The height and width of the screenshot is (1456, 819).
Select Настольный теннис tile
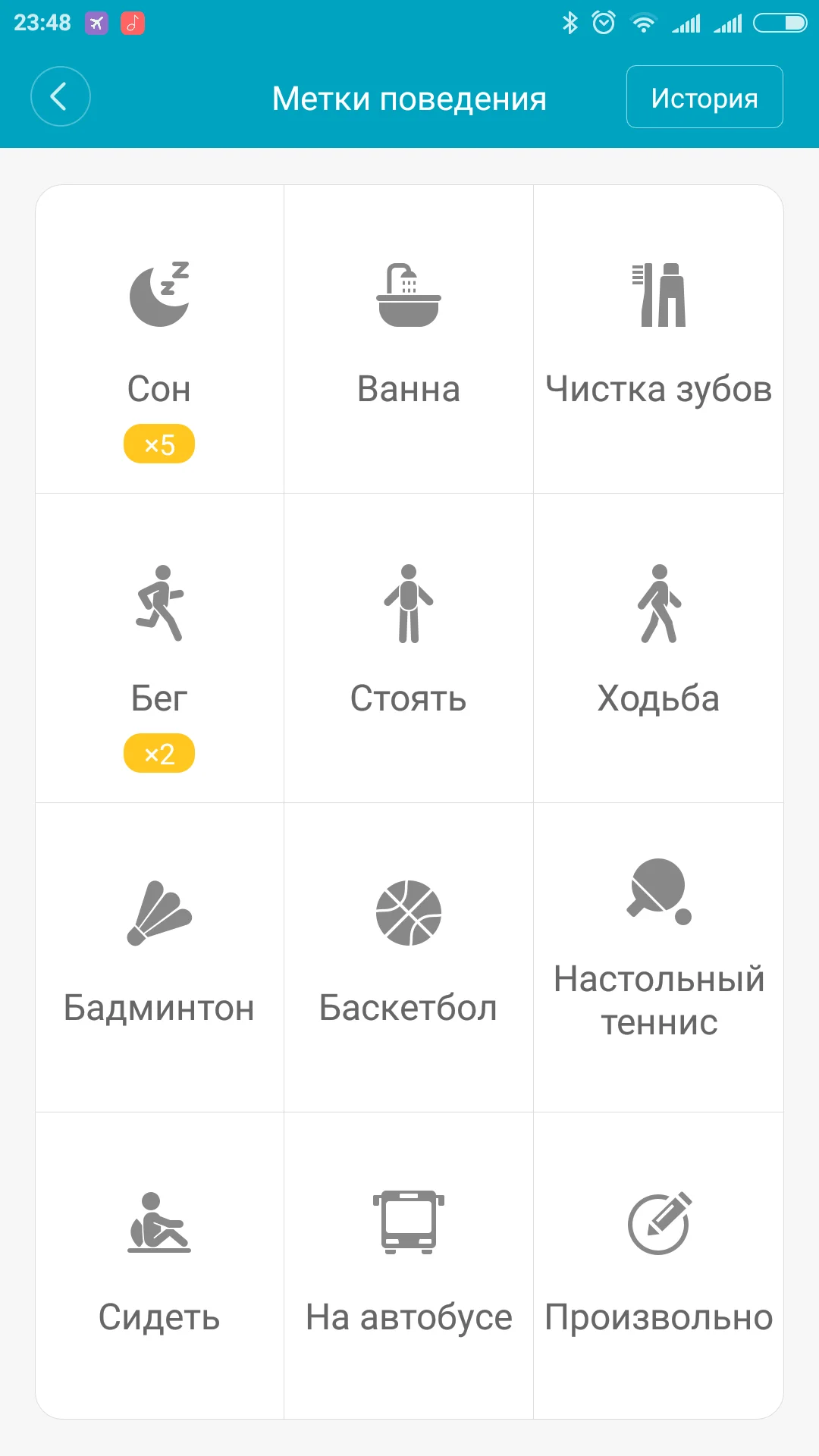point(659,958)
